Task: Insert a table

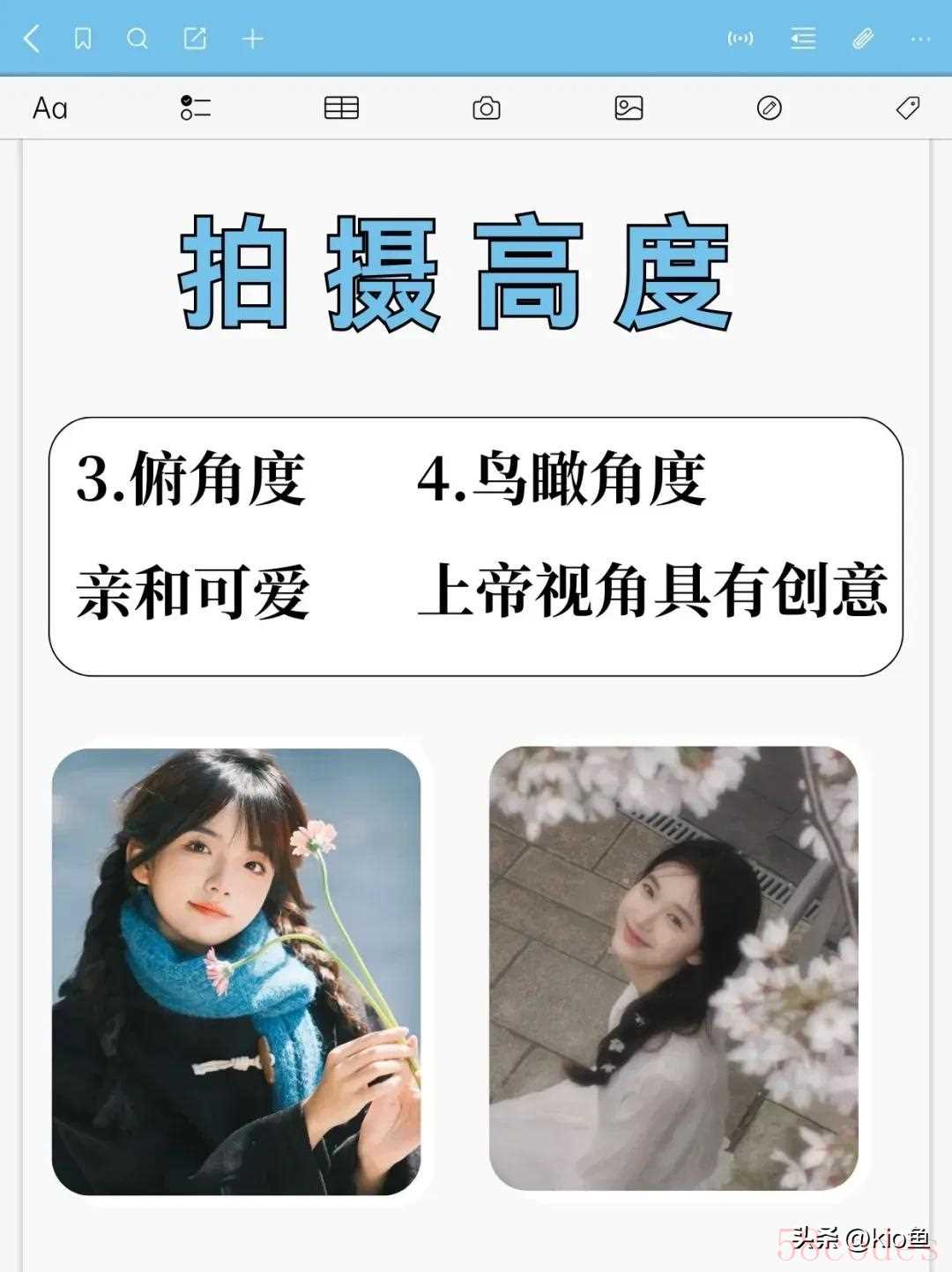Action: click(341, 108)
